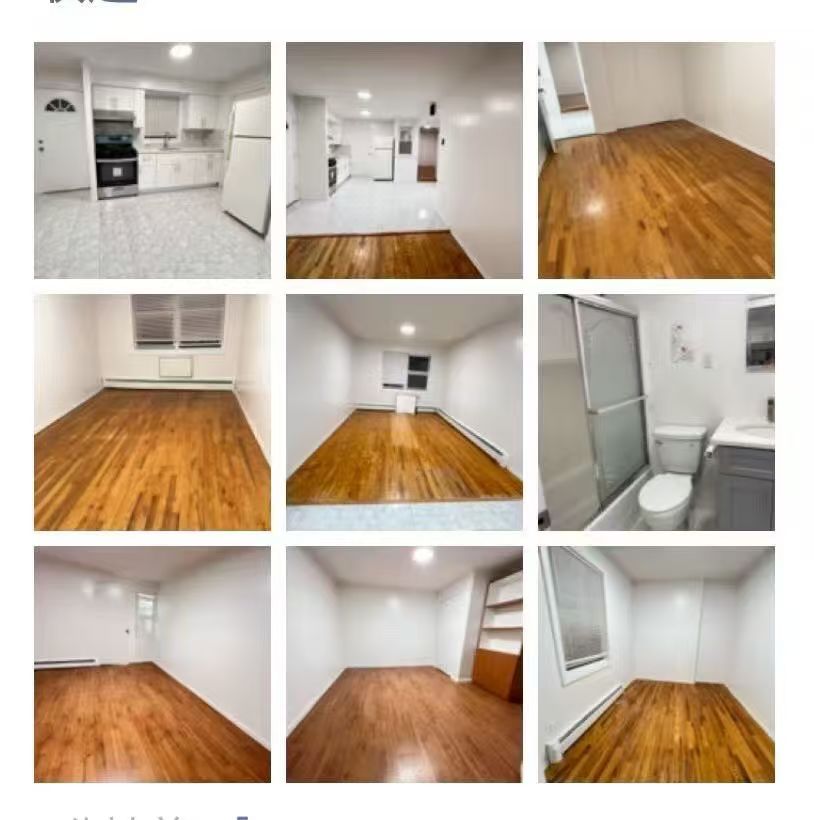
Task: View the photo of kitchen beyond wood floor
Action: (404, 160)
